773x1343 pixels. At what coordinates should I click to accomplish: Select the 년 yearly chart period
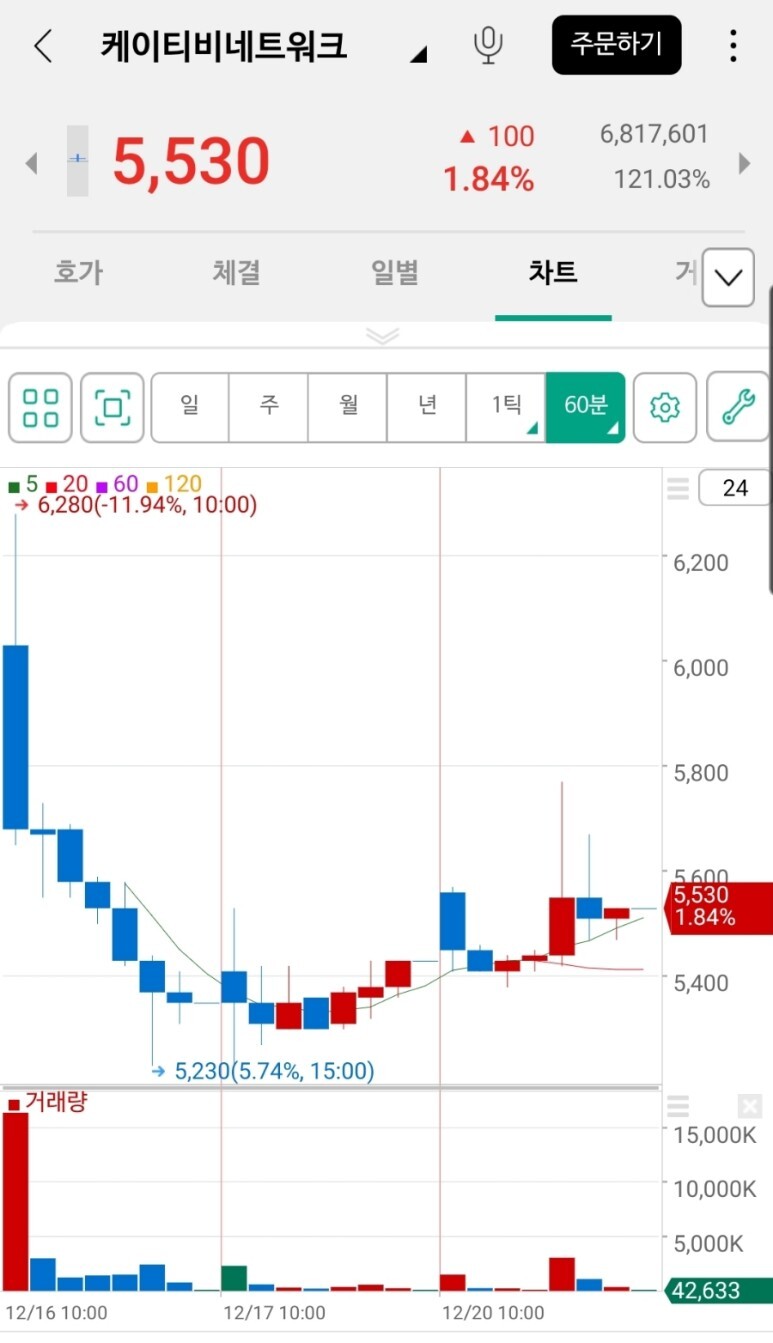tap(427, 407)
